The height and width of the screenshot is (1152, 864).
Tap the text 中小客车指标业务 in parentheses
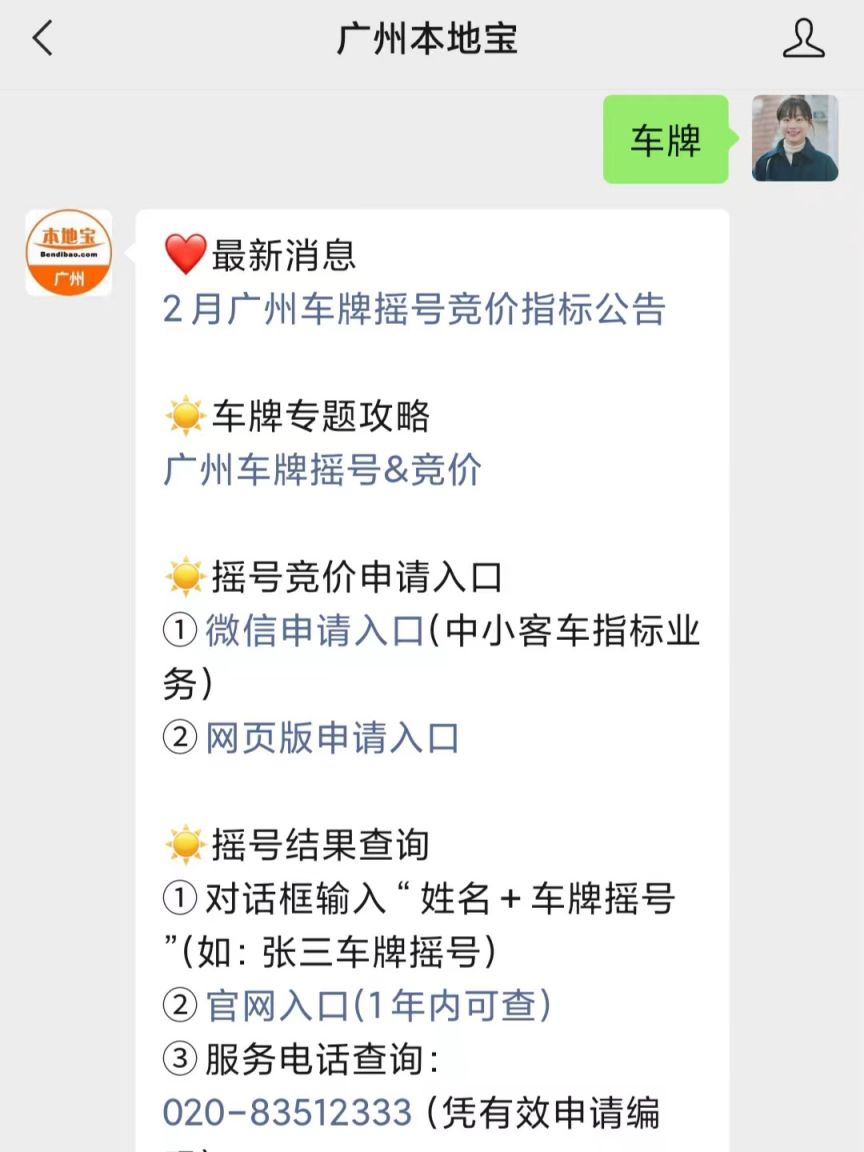(x=560, y=631)
